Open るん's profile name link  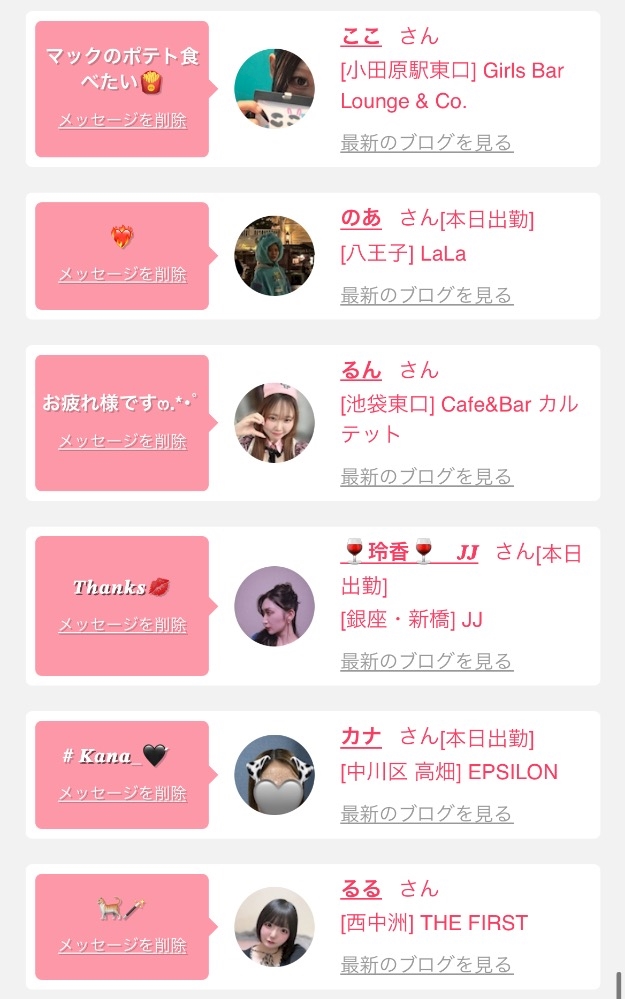tap(361, 370)
